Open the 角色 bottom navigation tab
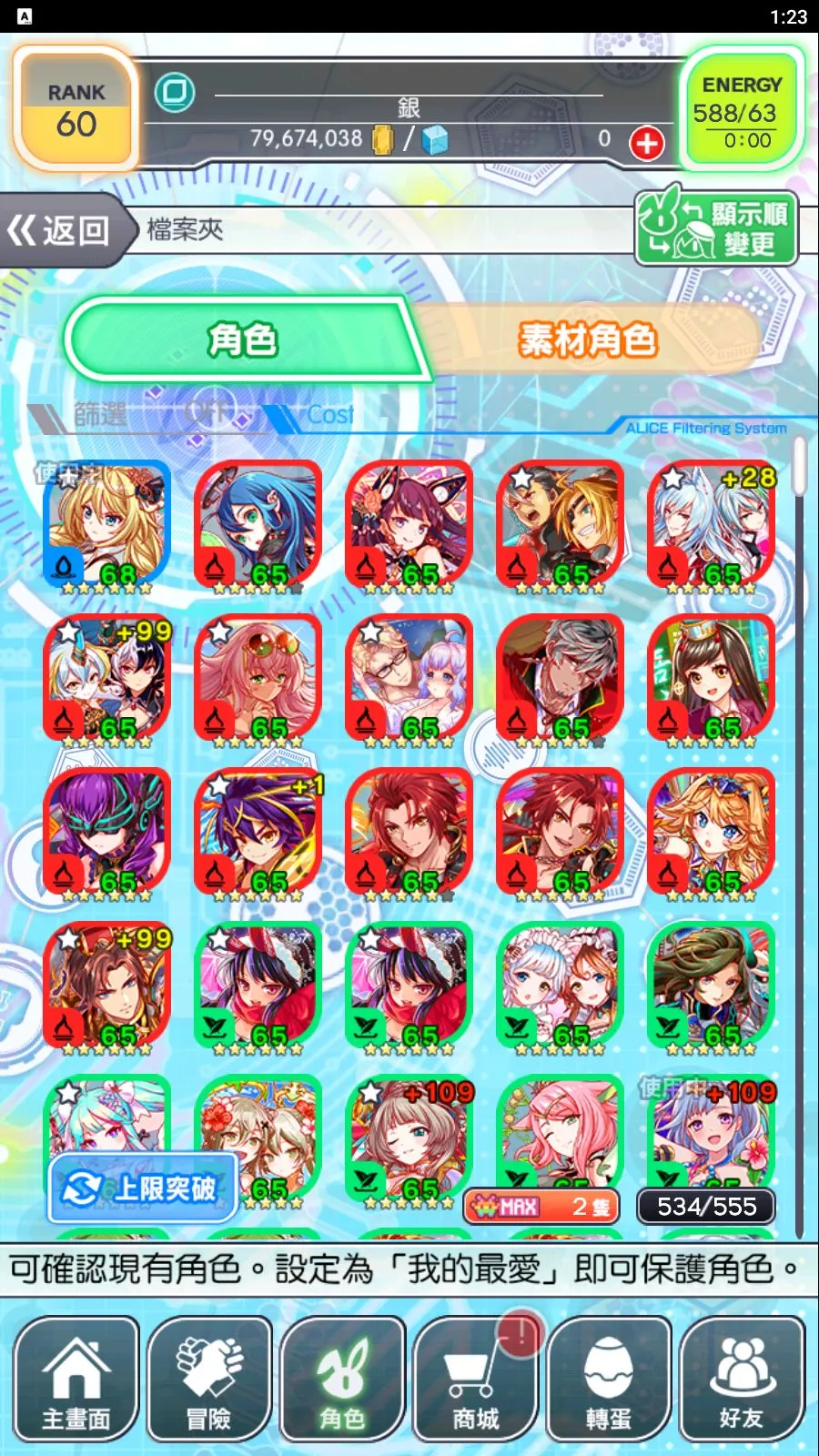The image size is (819, 1456). tap(342, 1380)
